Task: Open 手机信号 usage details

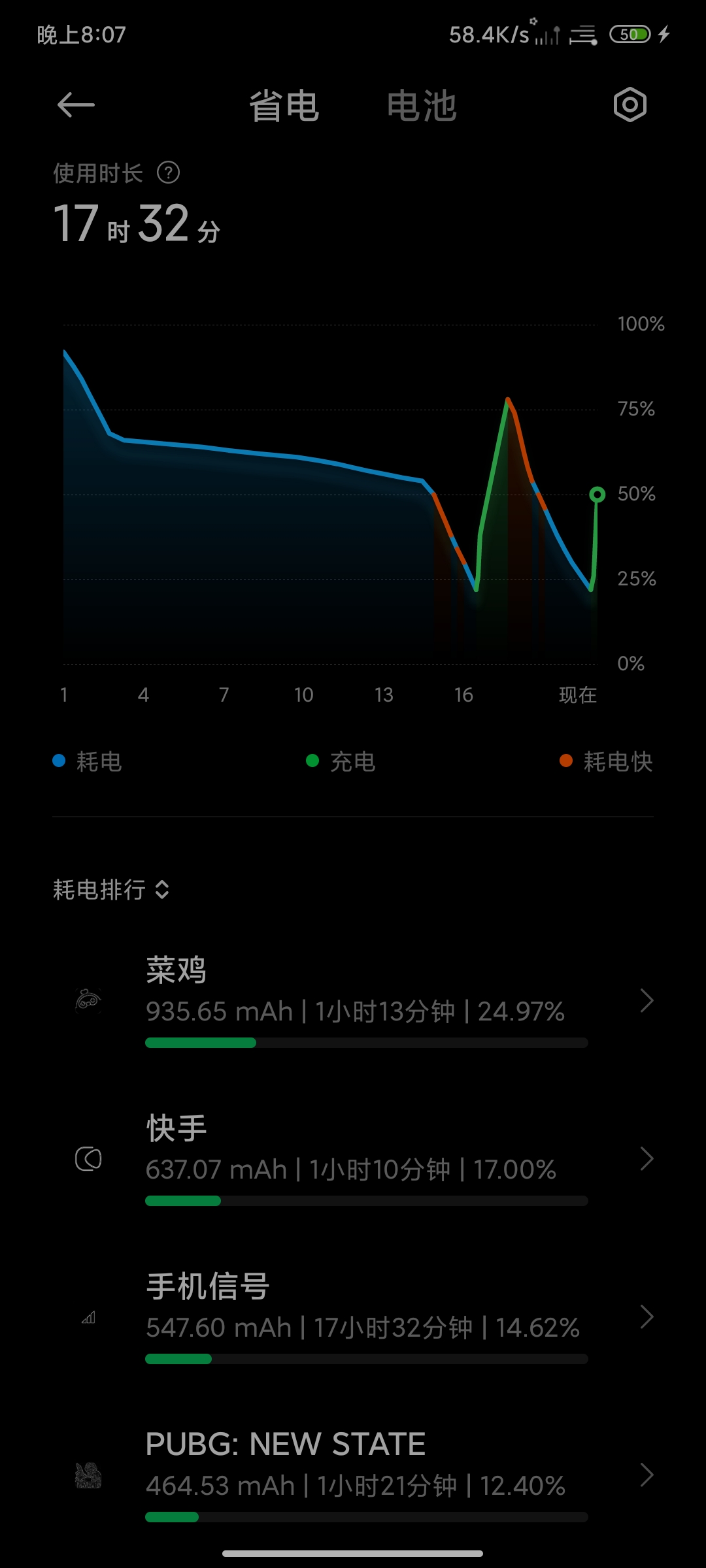Action: [x=366, y=1316]
